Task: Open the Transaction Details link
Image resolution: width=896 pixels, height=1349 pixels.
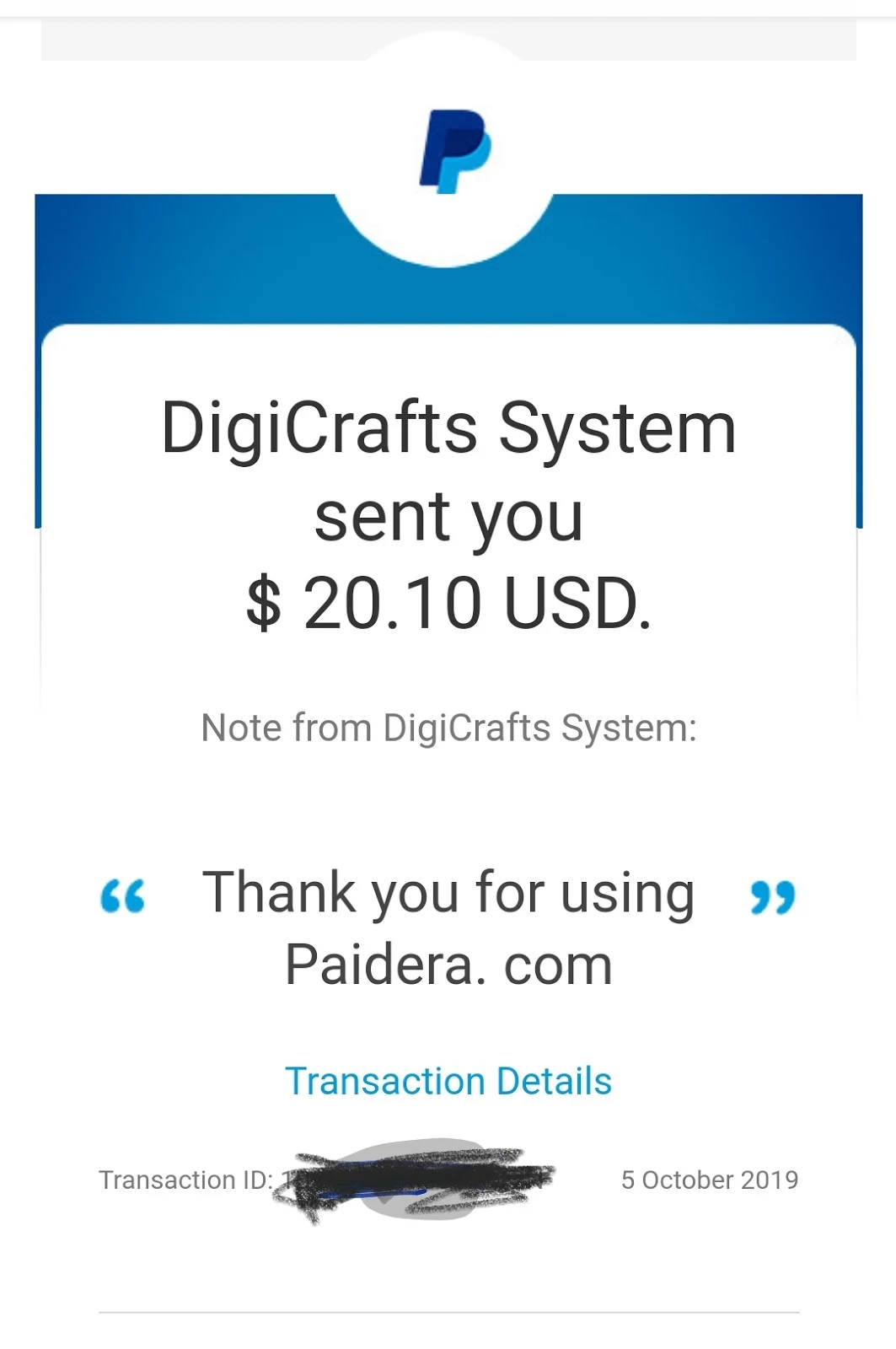Action: point(448,1081)
